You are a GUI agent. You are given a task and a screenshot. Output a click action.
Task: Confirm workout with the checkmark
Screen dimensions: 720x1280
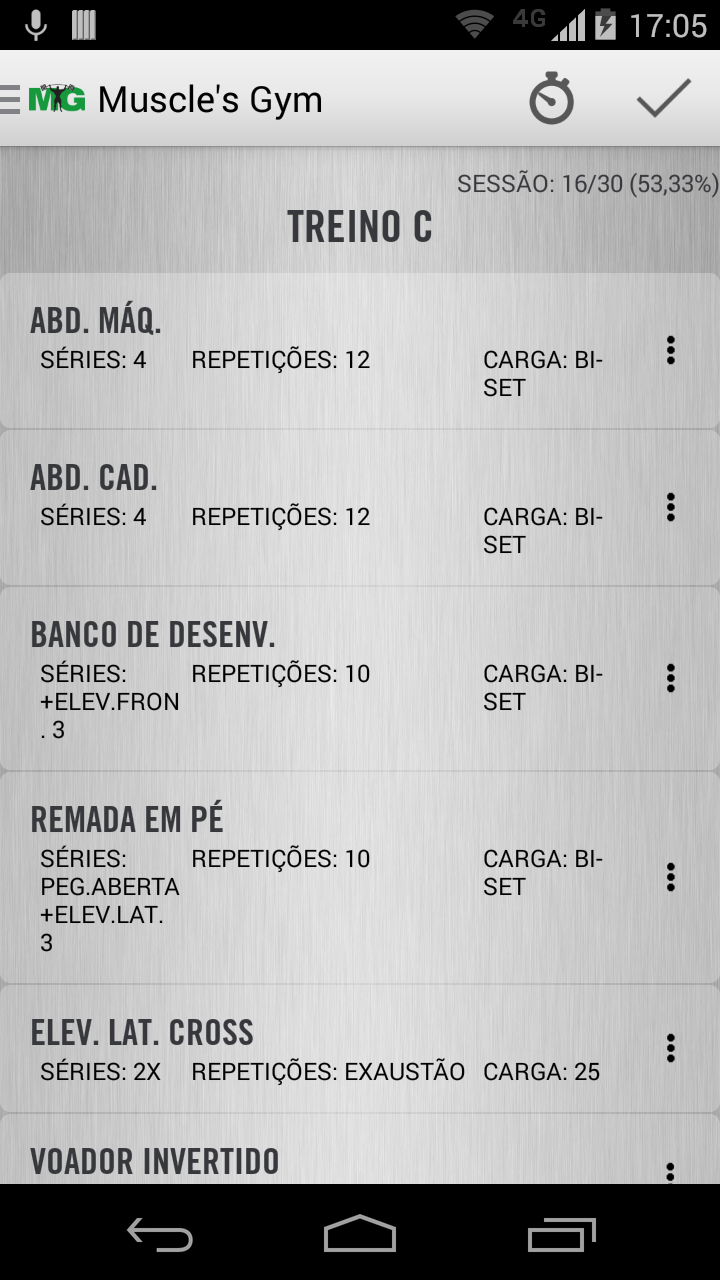665,99
